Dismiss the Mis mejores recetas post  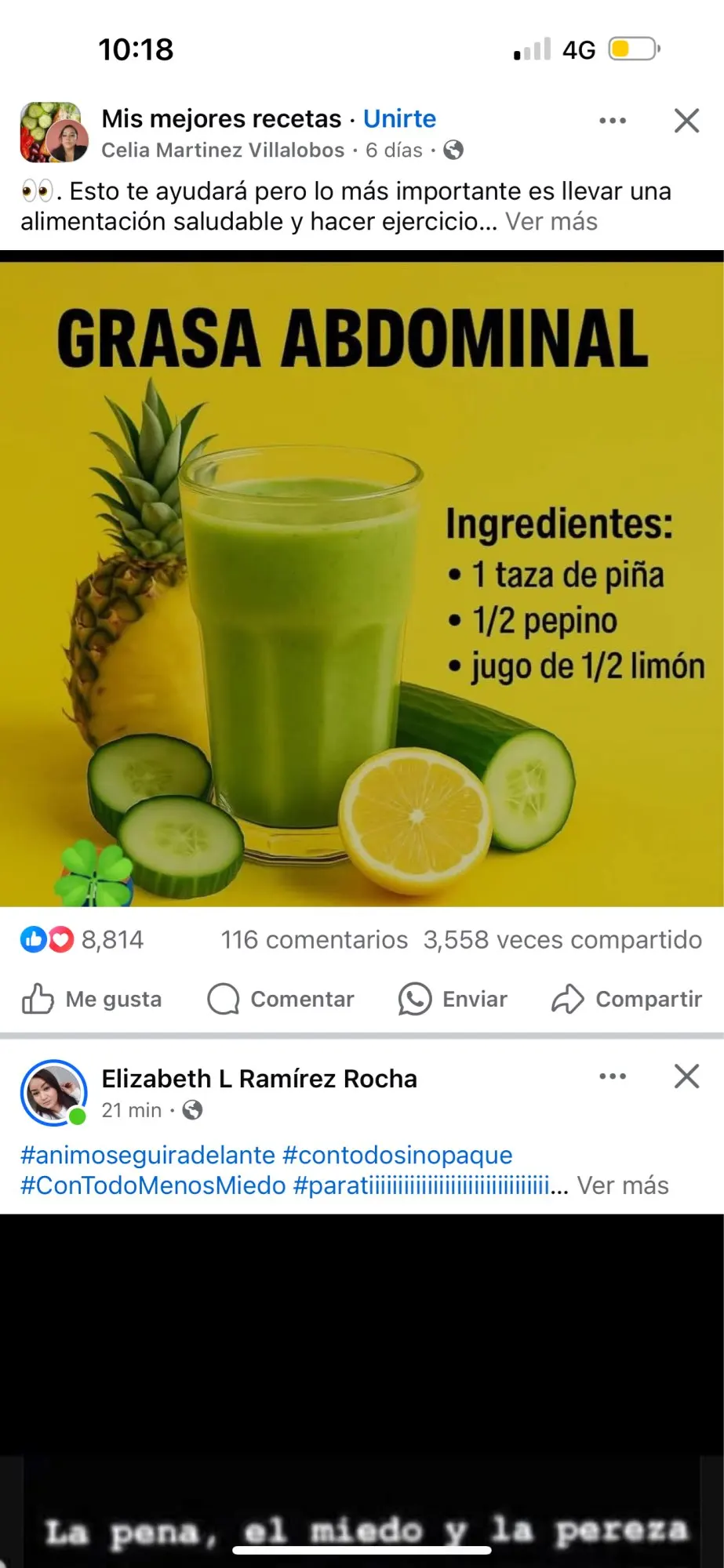pyautogui.click(x=686, y=121)
